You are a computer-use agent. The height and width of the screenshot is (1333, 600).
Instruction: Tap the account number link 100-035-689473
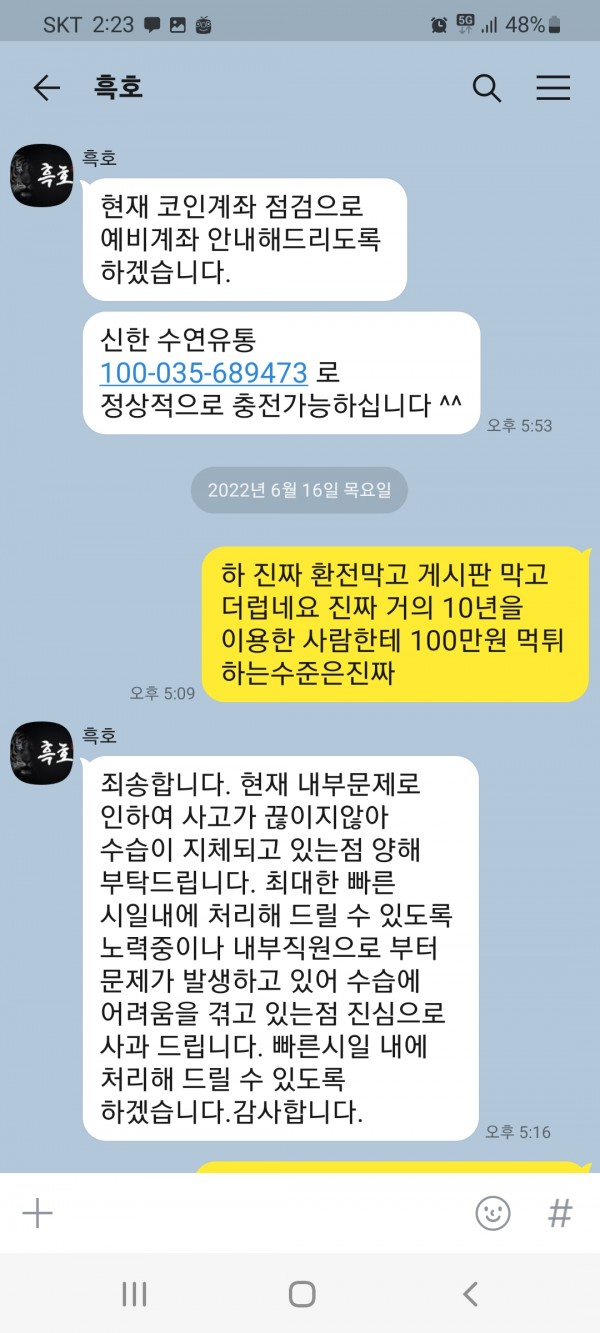tap(203, 373)
